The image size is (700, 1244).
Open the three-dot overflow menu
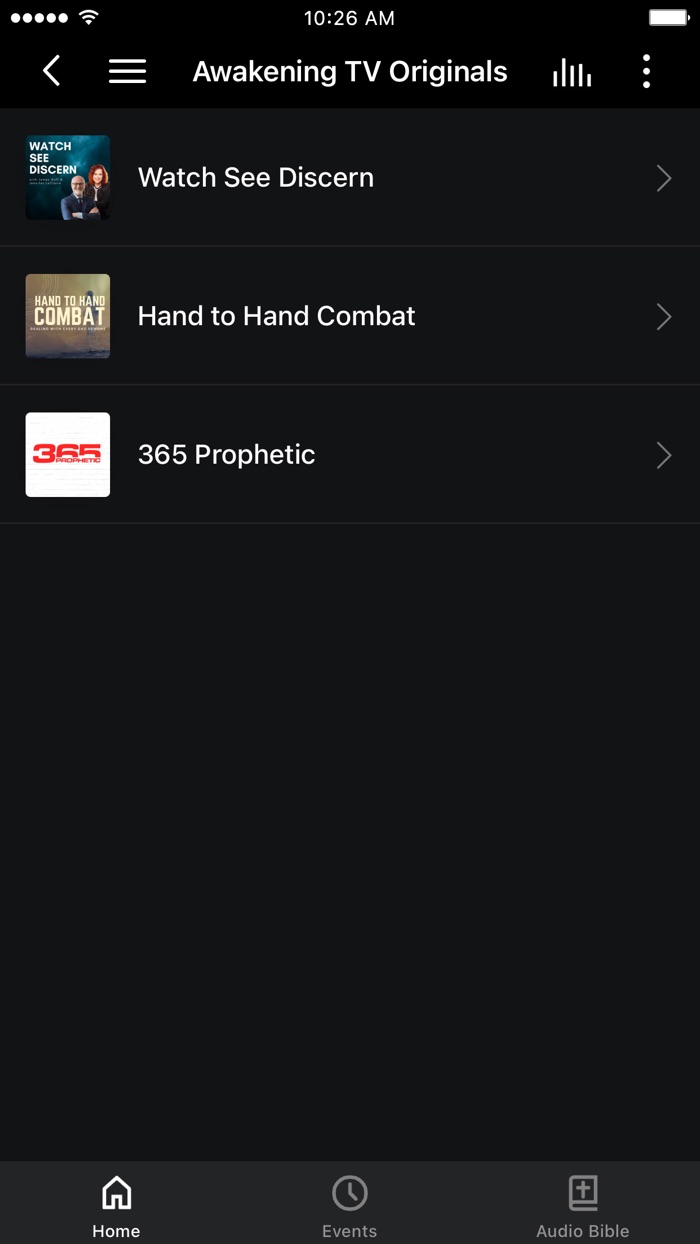646,71
